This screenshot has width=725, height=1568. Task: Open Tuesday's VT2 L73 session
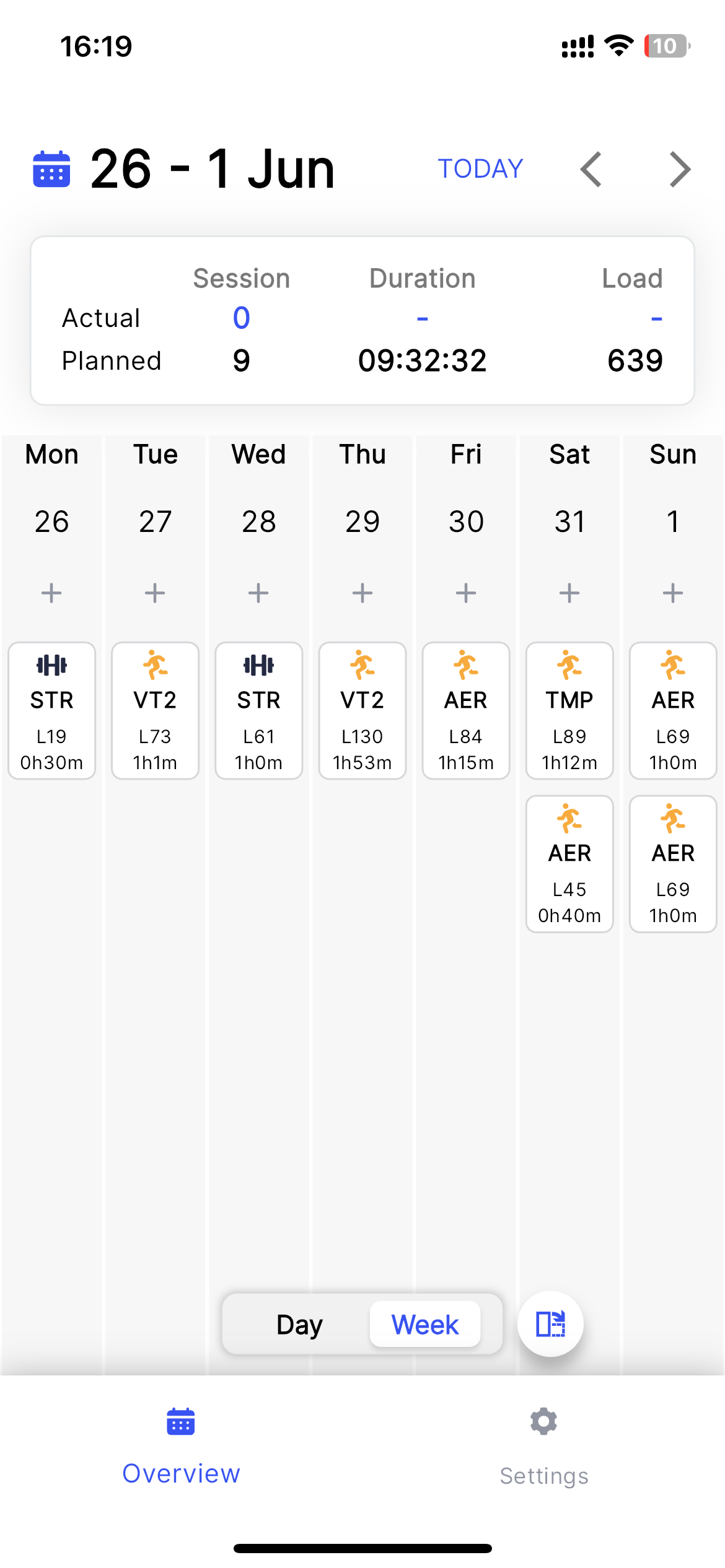pos(155,710)
